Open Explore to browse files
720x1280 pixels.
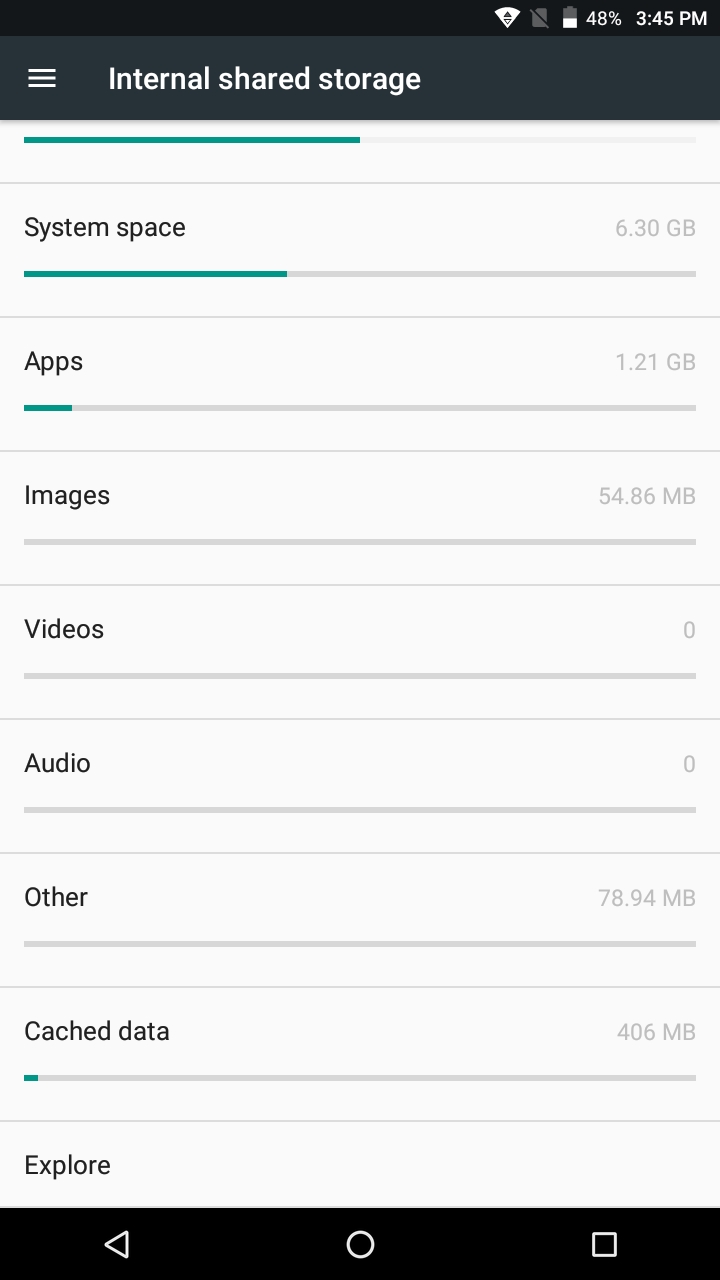click(x=360, y=1165)
